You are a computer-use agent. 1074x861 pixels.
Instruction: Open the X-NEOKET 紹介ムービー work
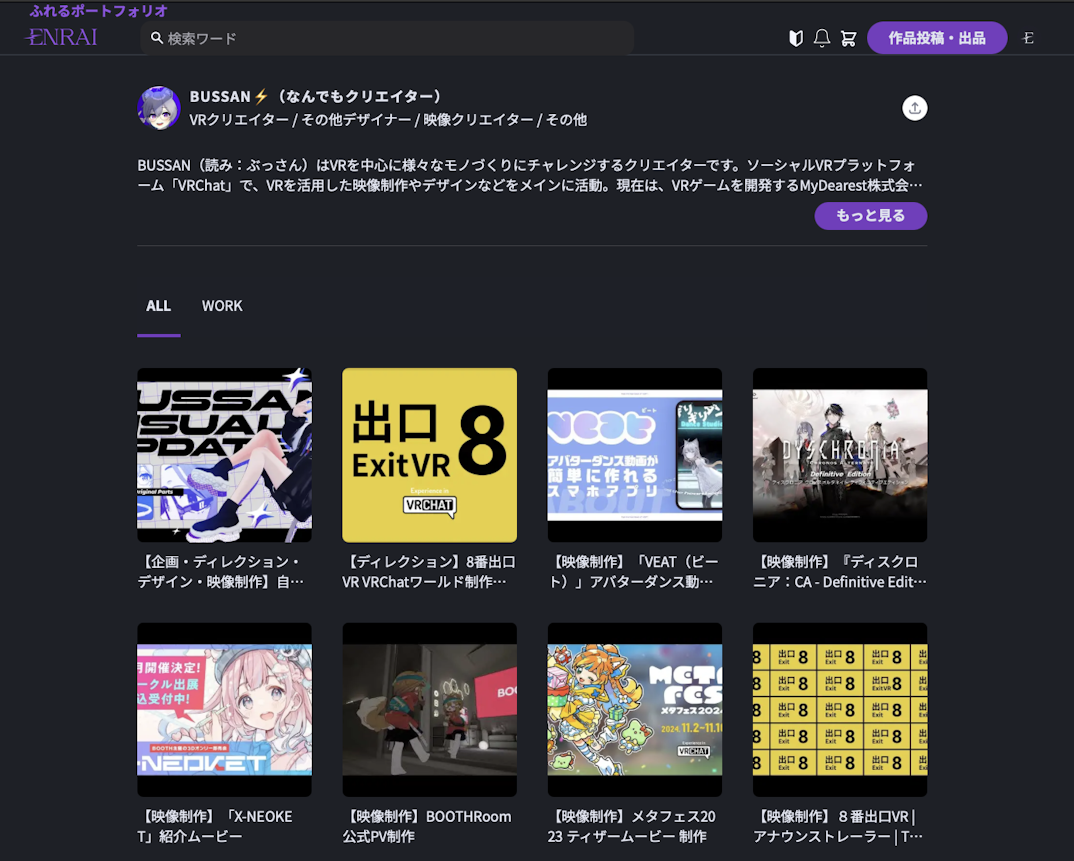click(224, 710)
